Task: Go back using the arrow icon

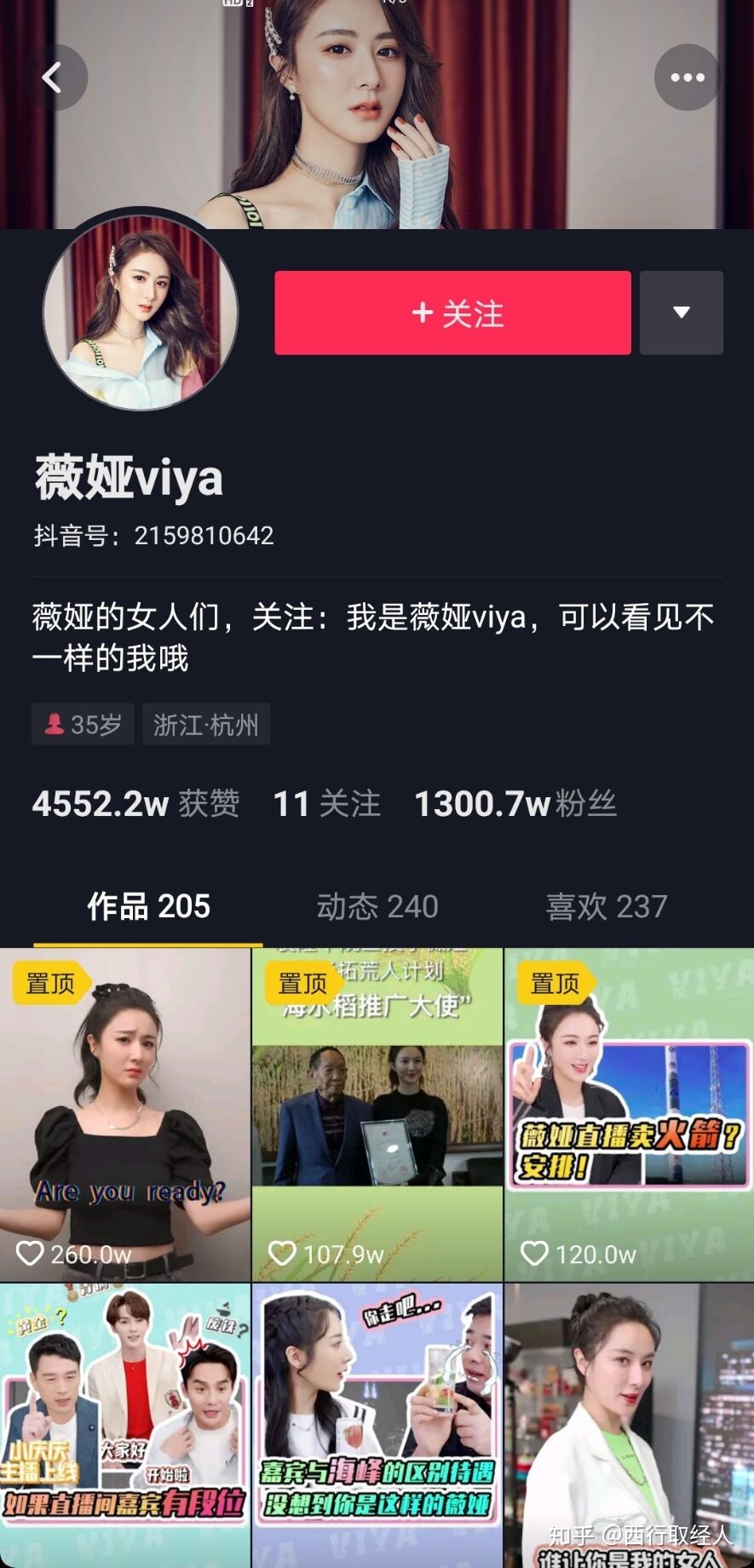Action: coord(53,78)
